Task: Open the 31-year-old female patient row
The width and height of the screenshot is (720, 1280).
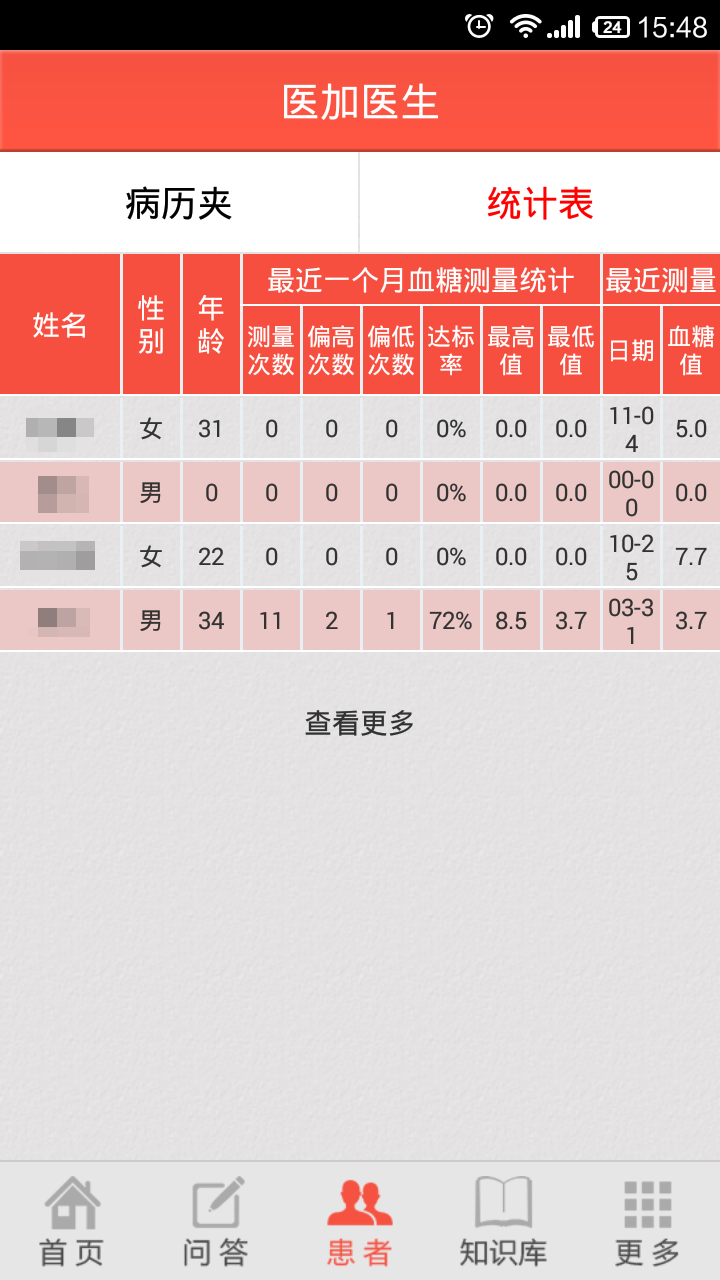Action: coord(360,429)
